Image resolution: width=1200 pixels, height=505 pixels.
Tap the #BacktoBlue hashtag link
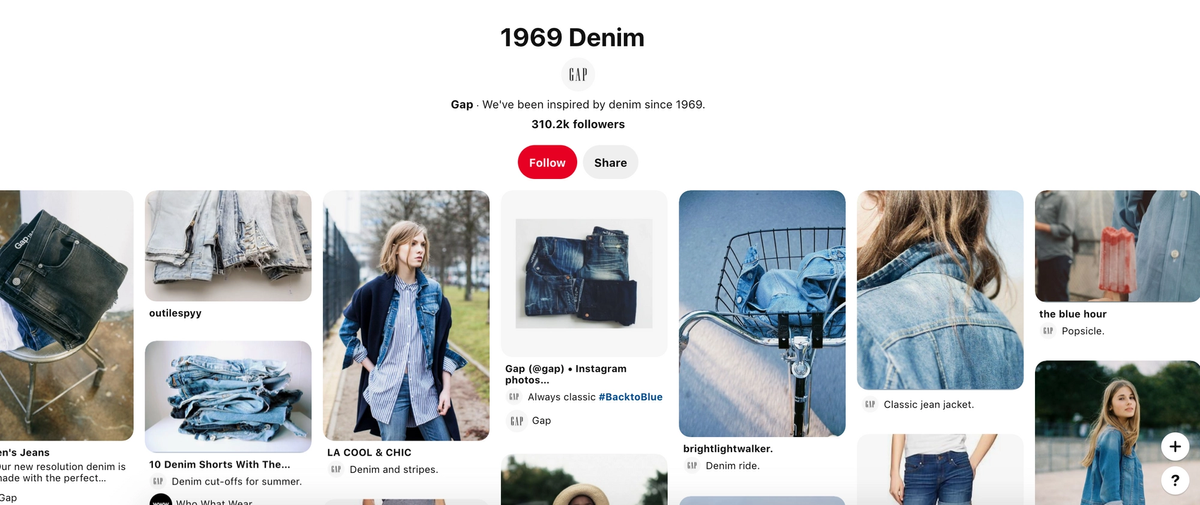click(x=630, y=397)
